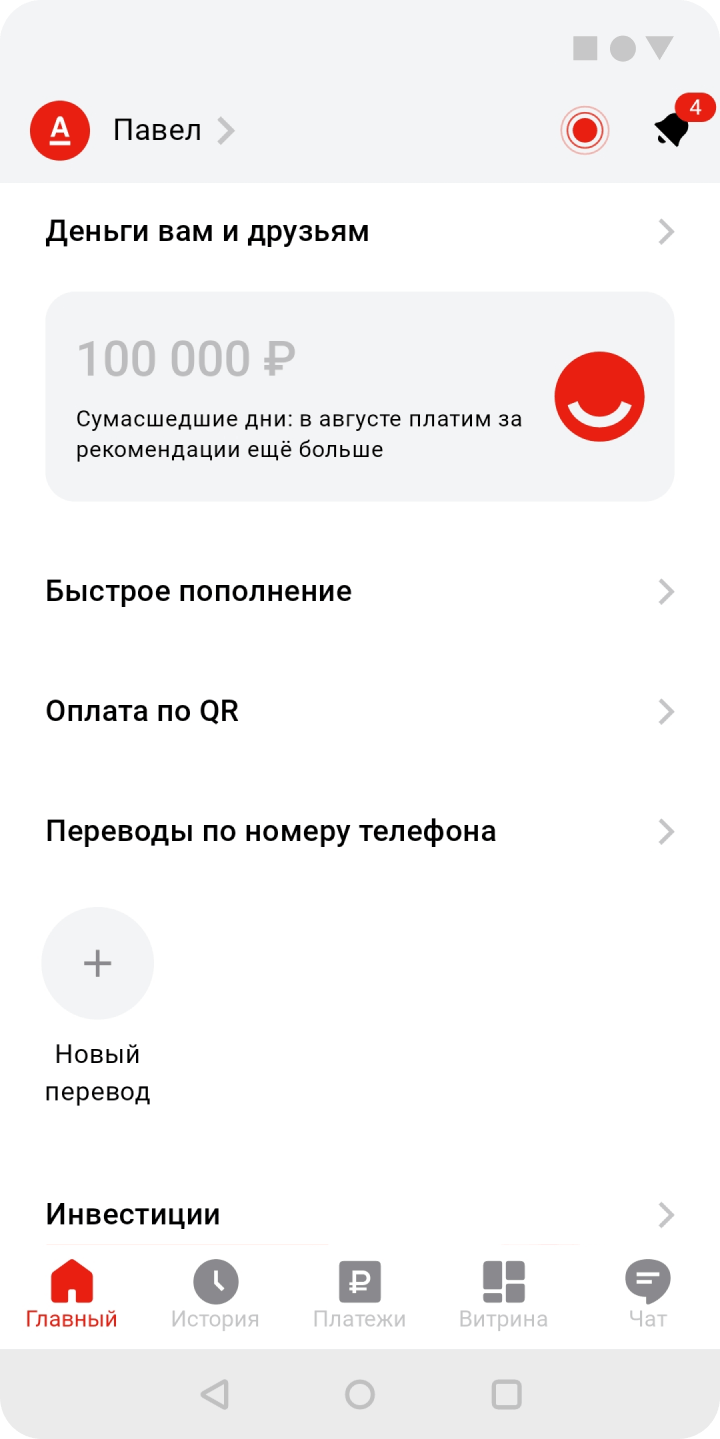This screenshot has height=1439, width=720.
Task: Open Быстрое пополнение
Action: (x=360, y=592)
